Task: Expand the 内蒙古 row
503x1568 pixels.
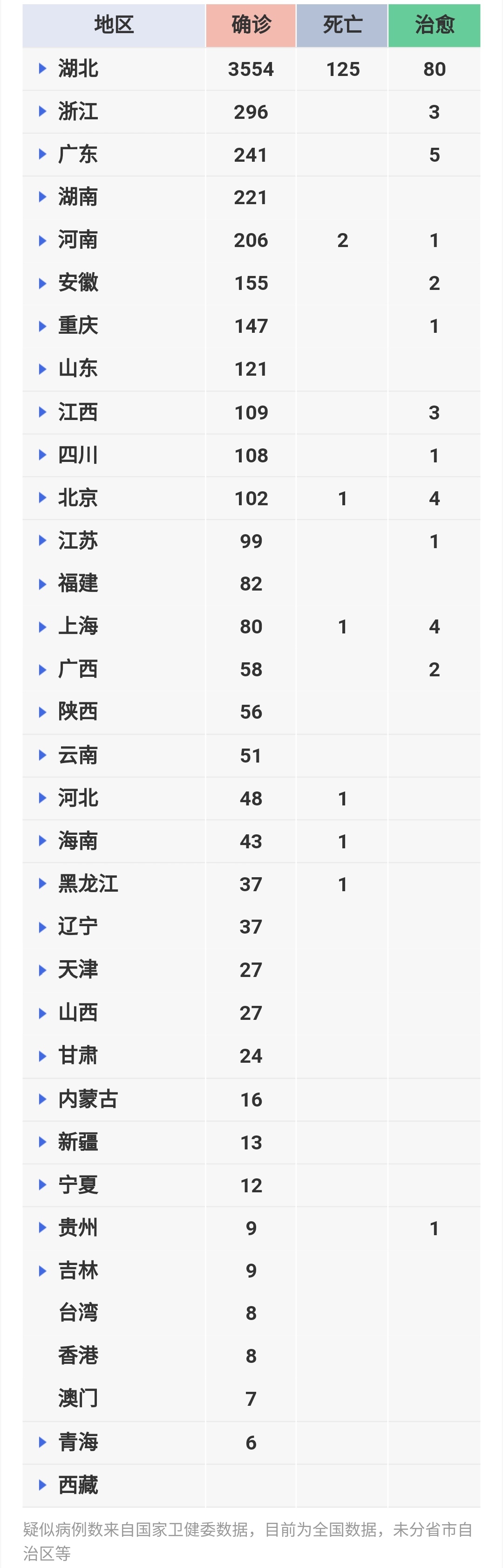Action: 42,1099
